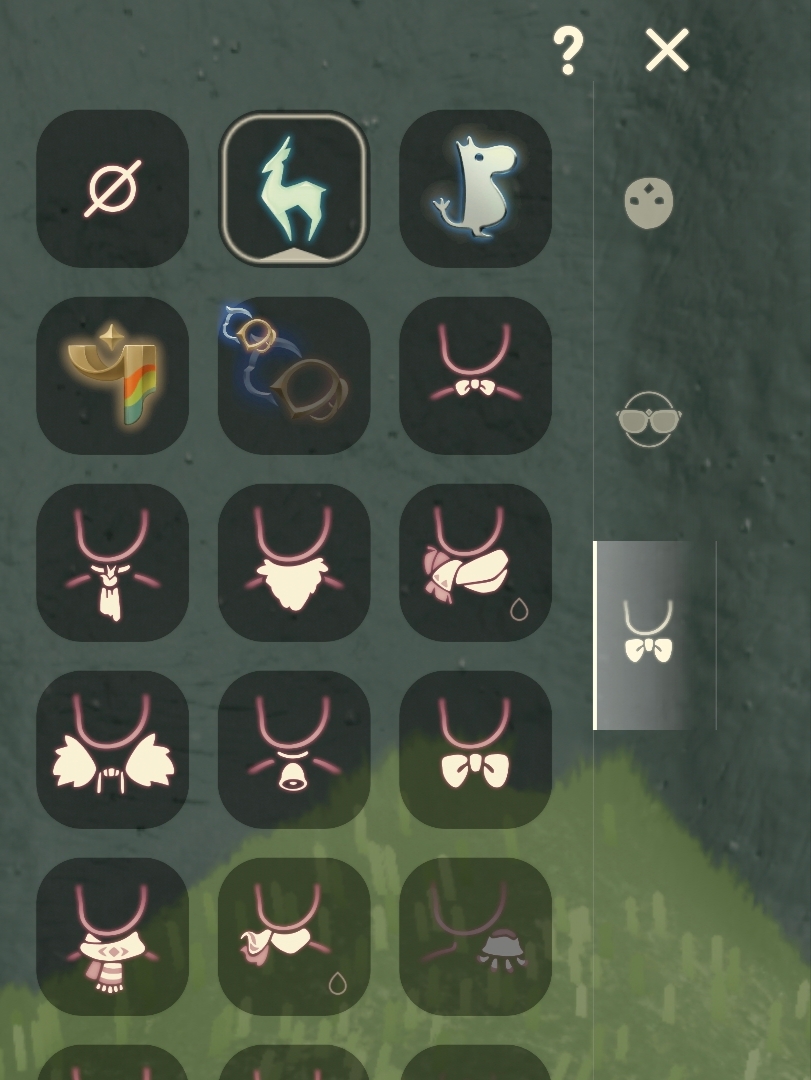This screenshot has width=811, height=1080.
Task: Choose the deer head necktie necklace
Action: [112, 563]
